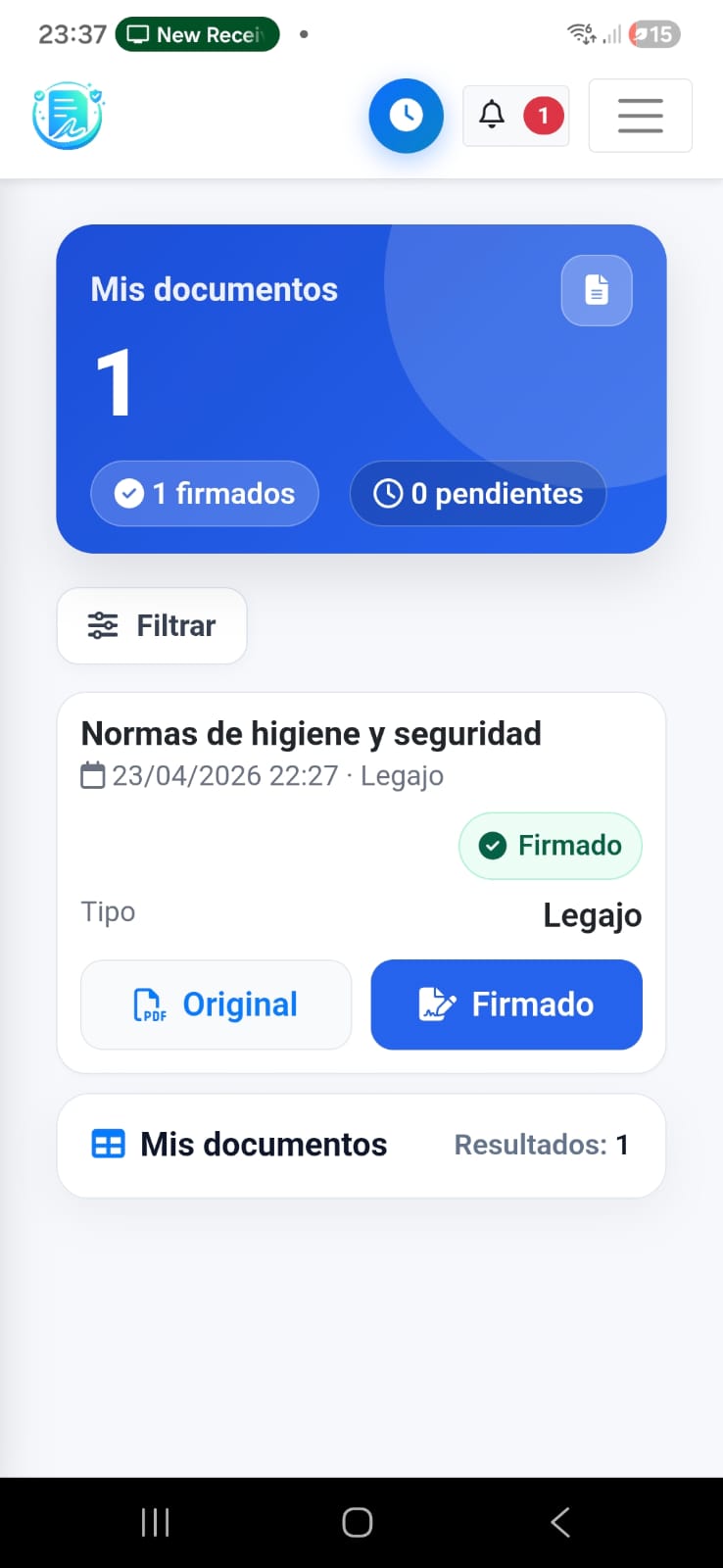Toggle the Firmado status badge on the document
This screenshot has width=723, height=1568.
pyautogui.click(x=550, y=845)
